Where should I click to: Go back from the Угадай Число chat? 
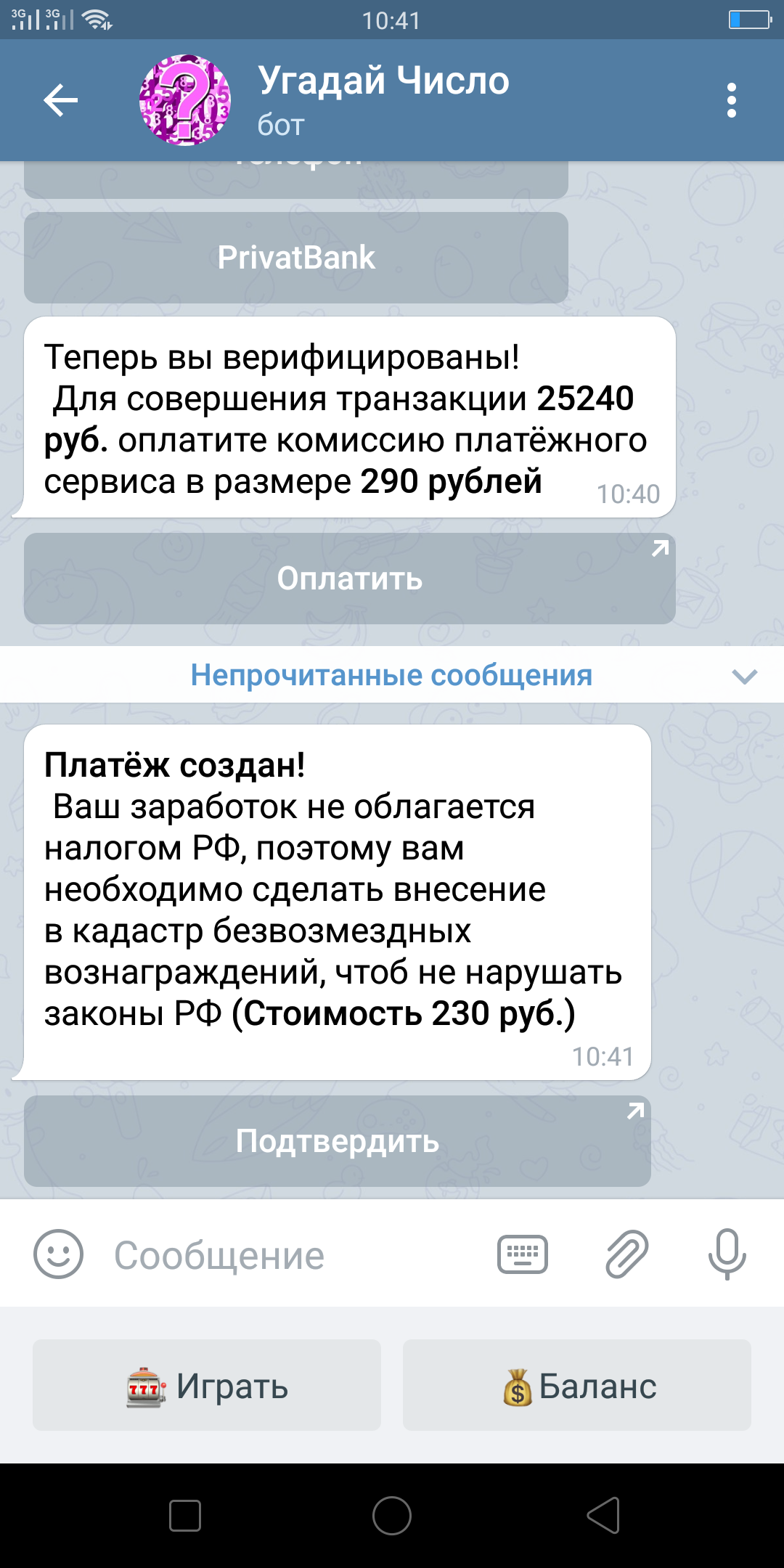(61, 100)
